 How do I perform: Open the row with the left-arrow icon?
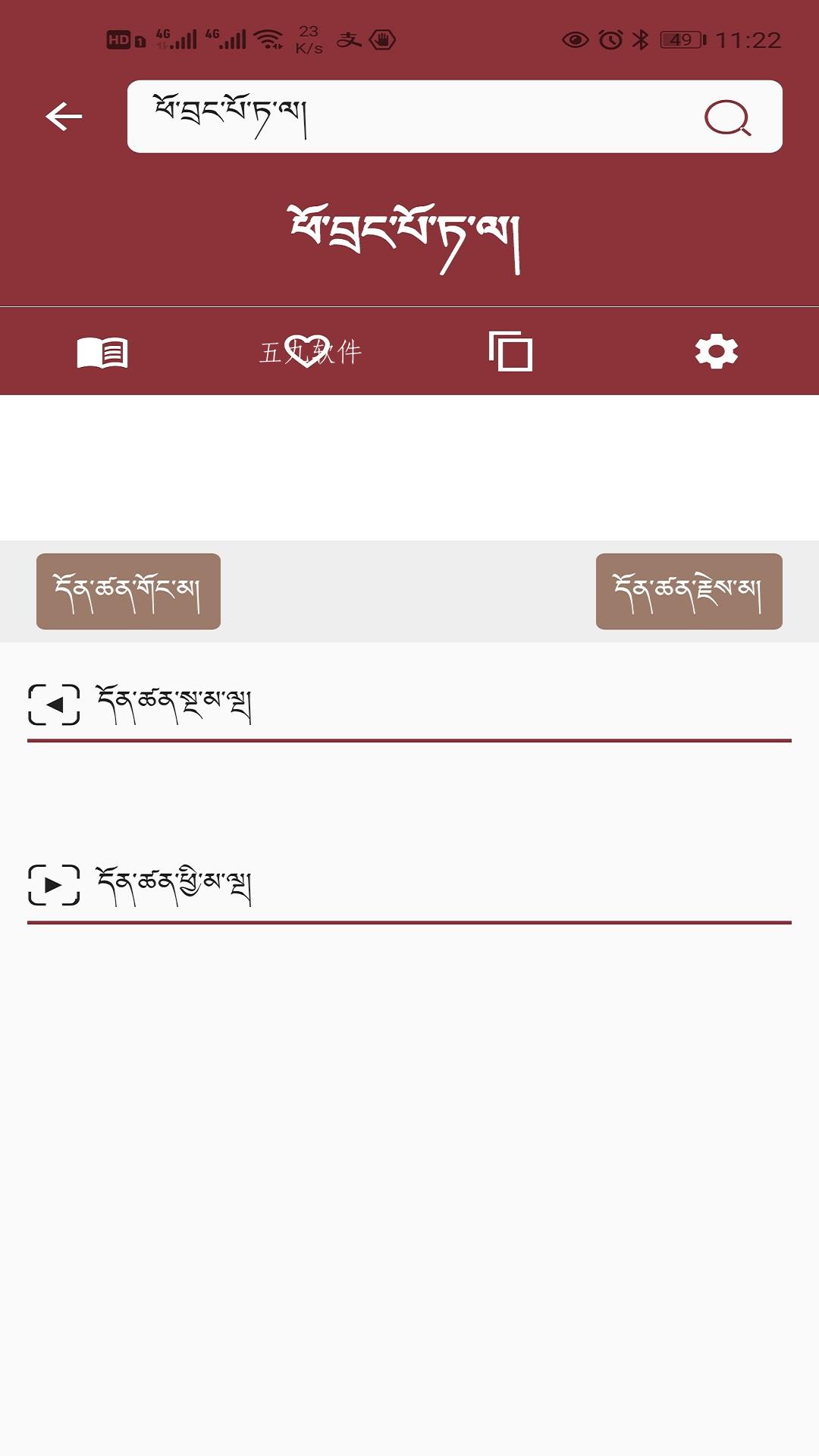[x=409, y=704]
